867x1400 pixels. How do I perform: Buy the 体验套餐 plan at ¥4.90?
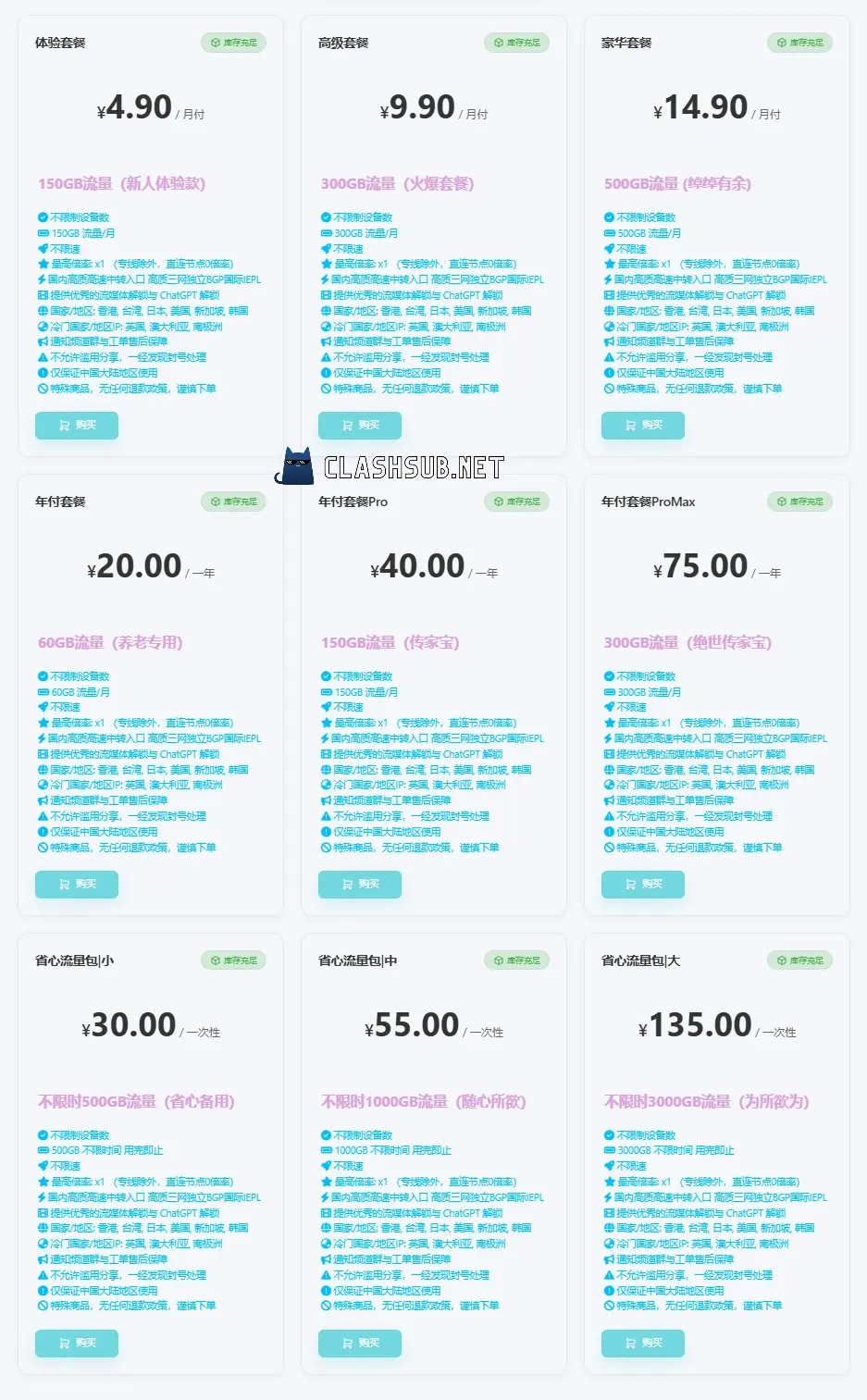[x=77, y=426]
